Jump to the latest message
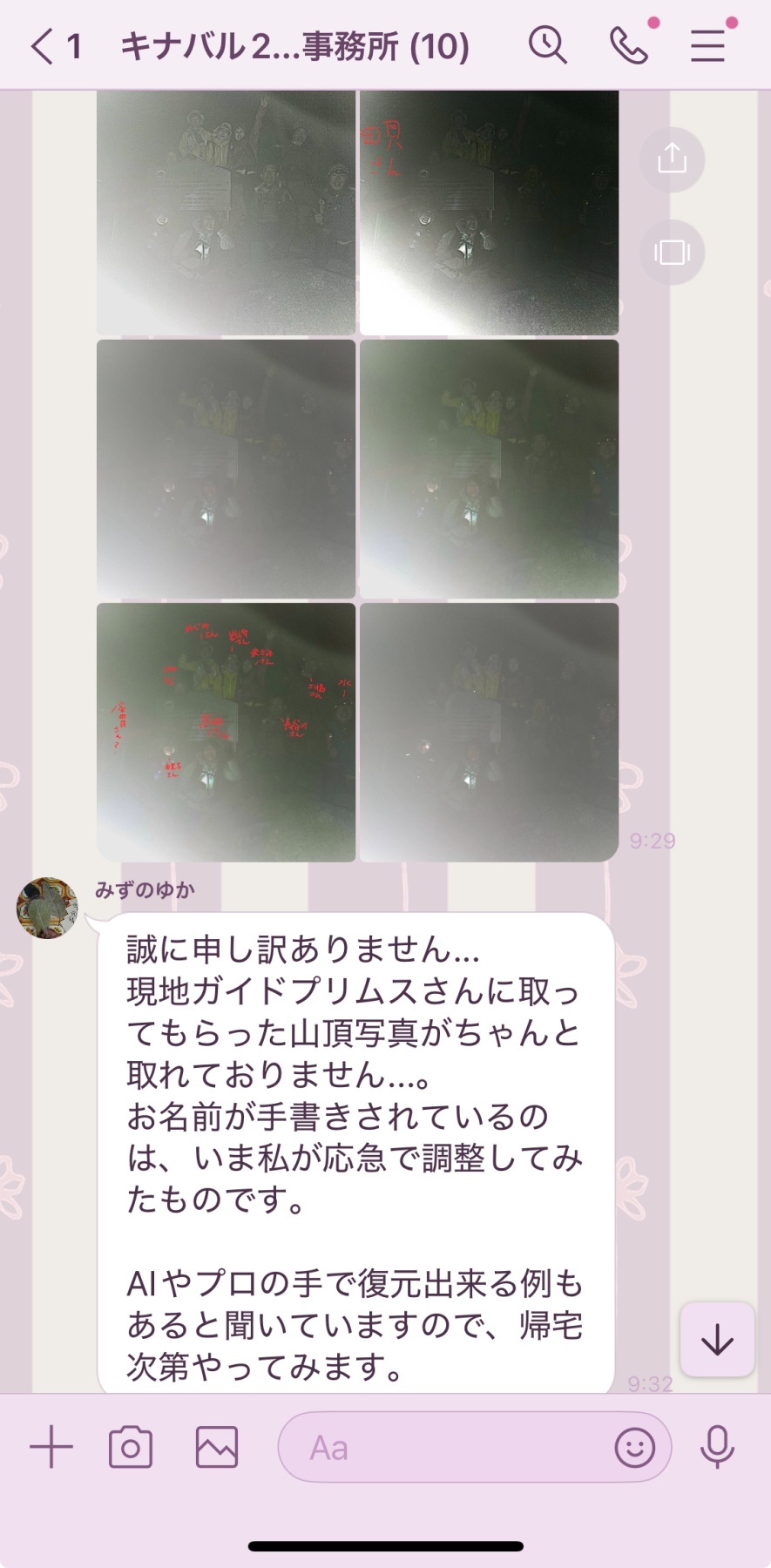771x1568 pixels. (717, 1340)
